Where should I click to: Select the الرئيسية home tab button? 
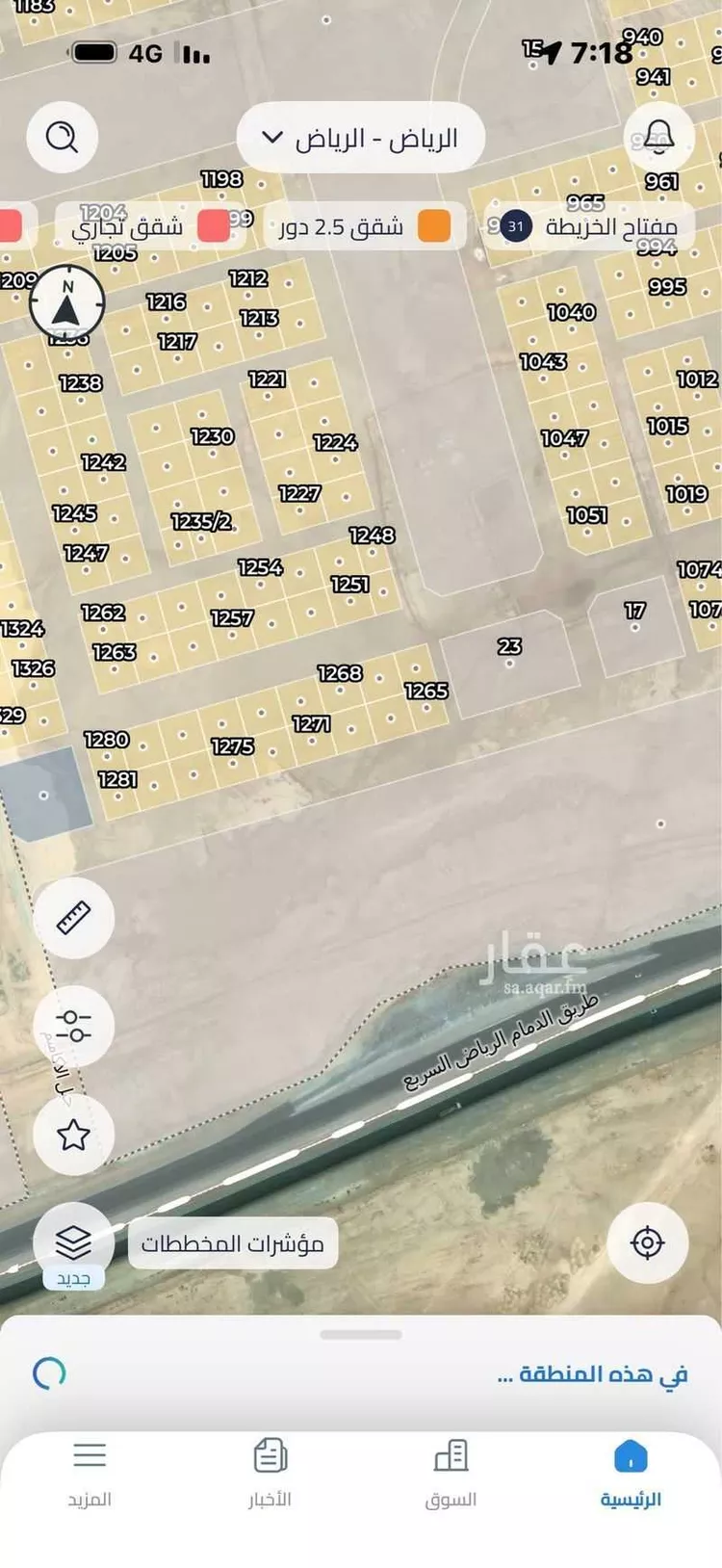tap(629, 1474)
